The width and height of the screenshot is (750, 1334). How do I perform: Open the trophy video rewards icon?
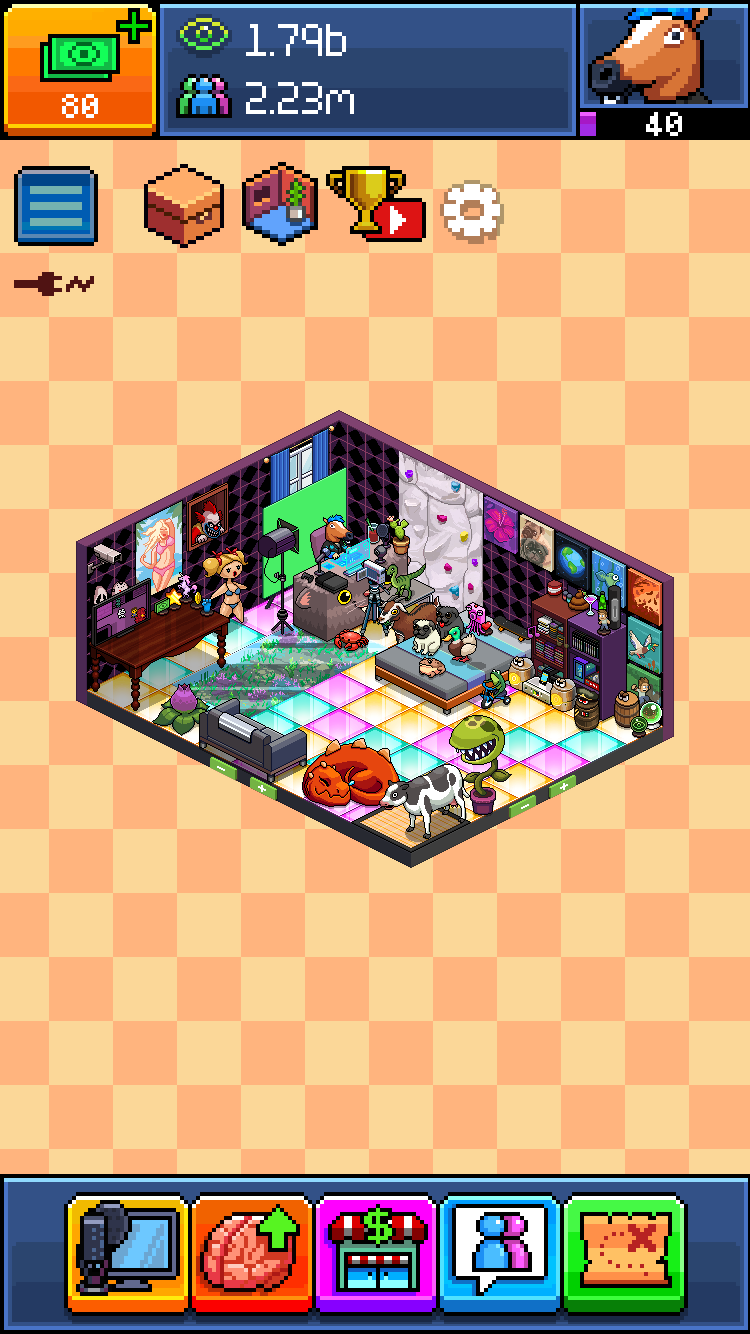[375, 204]
